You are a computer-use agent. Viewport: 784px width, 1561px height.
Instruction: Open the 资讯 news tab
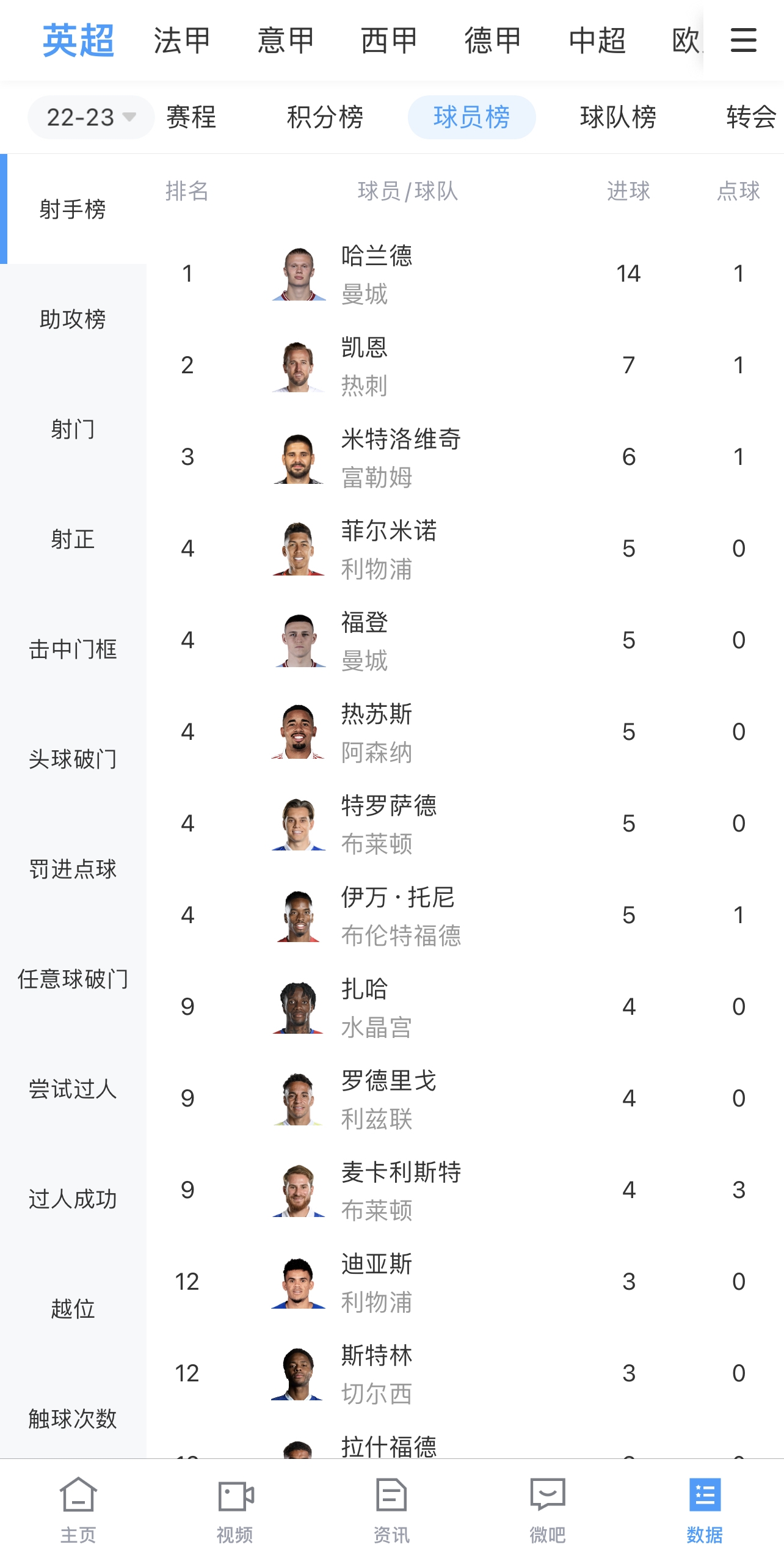click(x=391, y=1510)
